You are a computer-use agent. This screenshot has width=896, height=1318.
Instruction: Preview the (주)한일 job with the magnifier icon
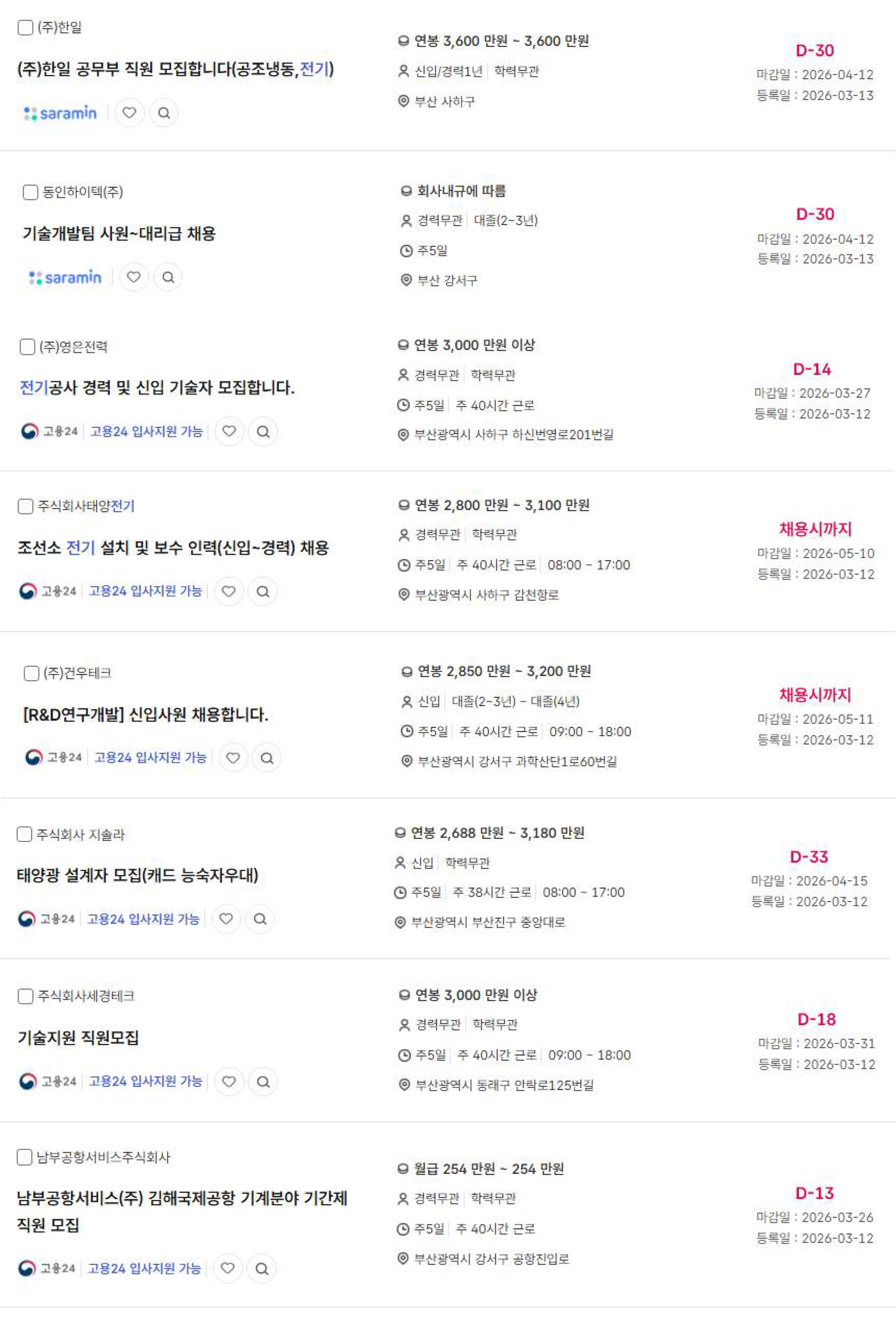[x=164, y=113]
